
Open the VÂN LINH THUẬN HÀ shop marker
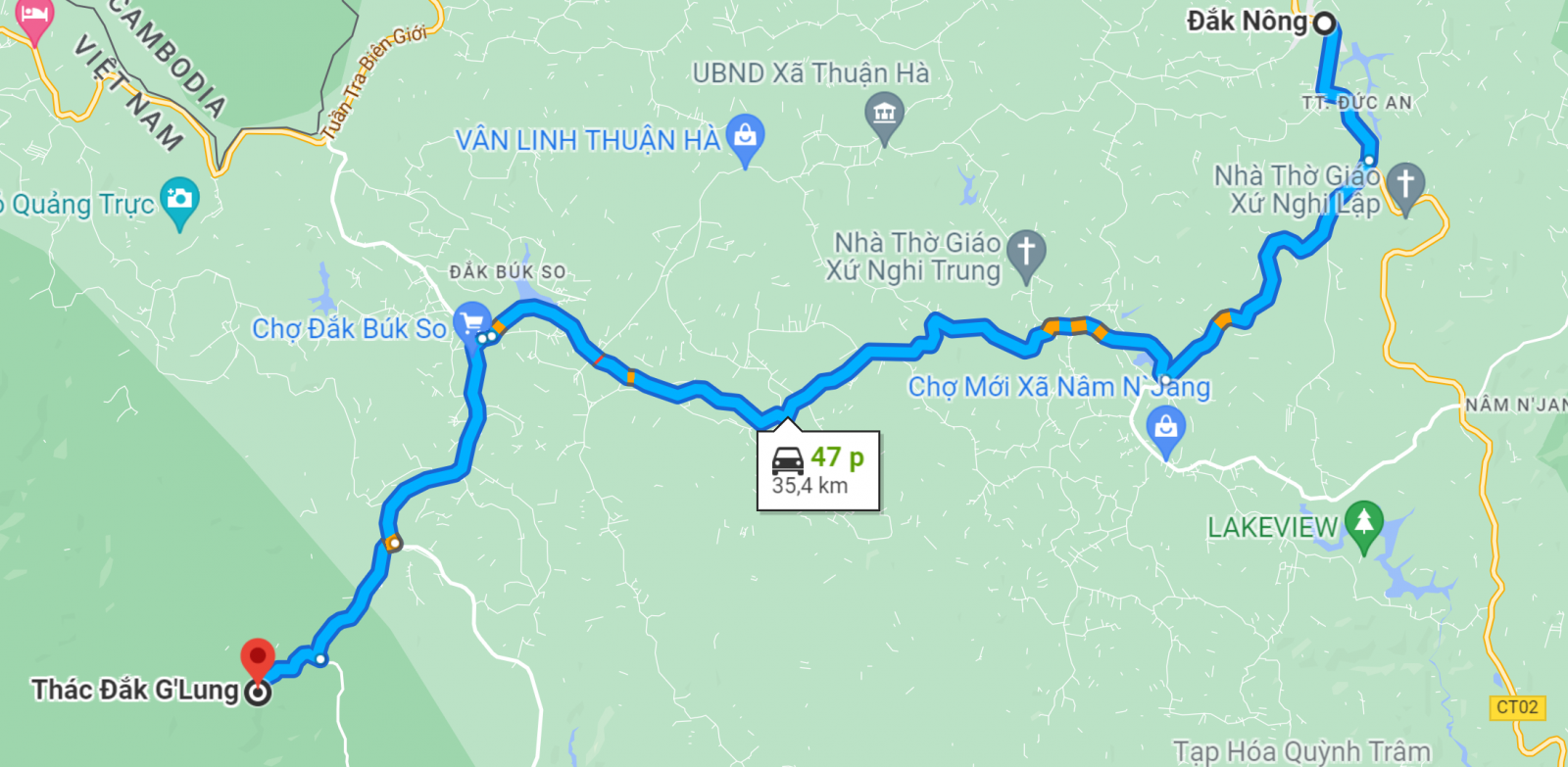(x=745, y=135)
